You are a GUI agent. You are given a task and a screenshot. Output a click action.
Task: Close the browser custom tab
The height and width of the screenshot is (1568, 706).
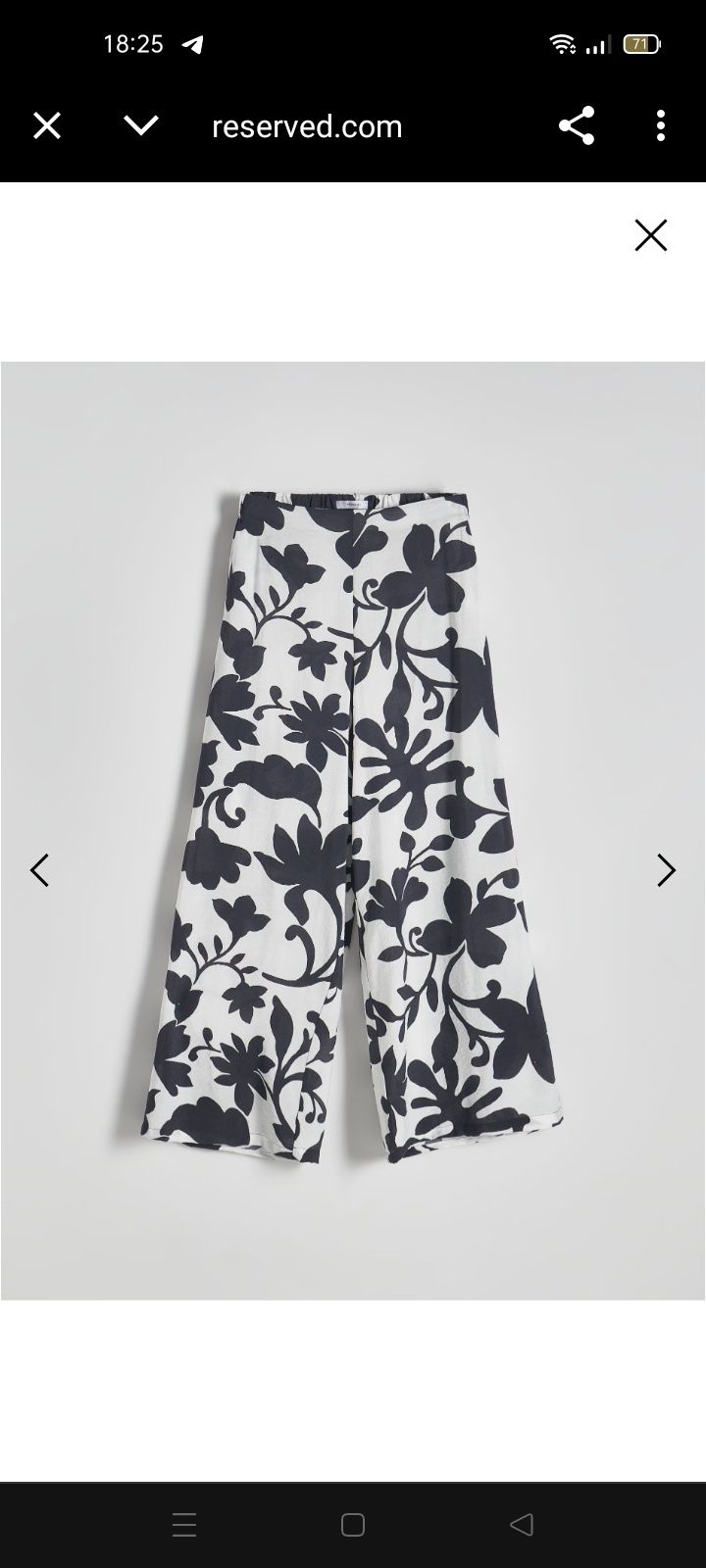[x=47, y=126]
